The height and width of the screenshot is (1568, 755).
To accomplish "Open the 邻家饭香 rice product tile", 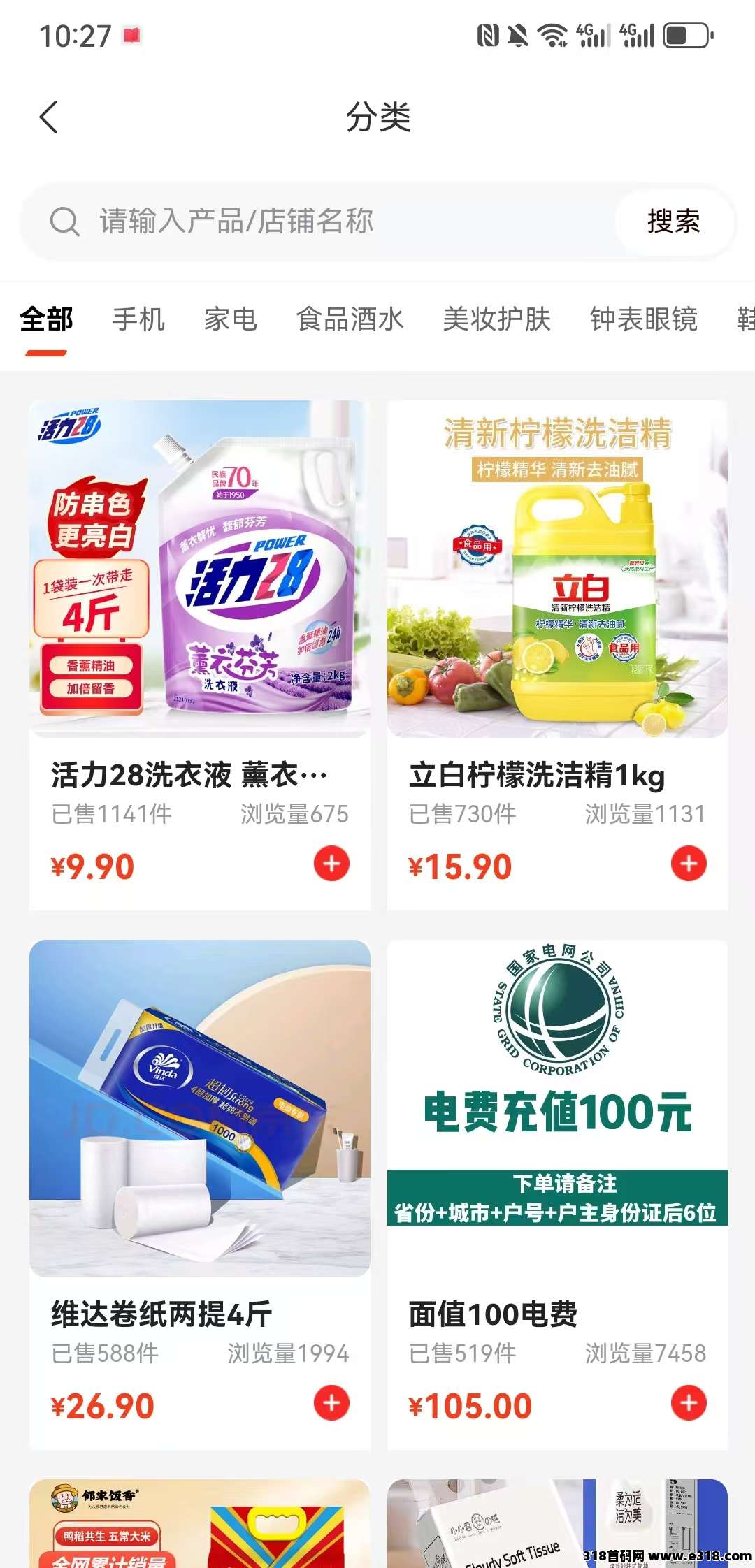I will point(199,1523).
